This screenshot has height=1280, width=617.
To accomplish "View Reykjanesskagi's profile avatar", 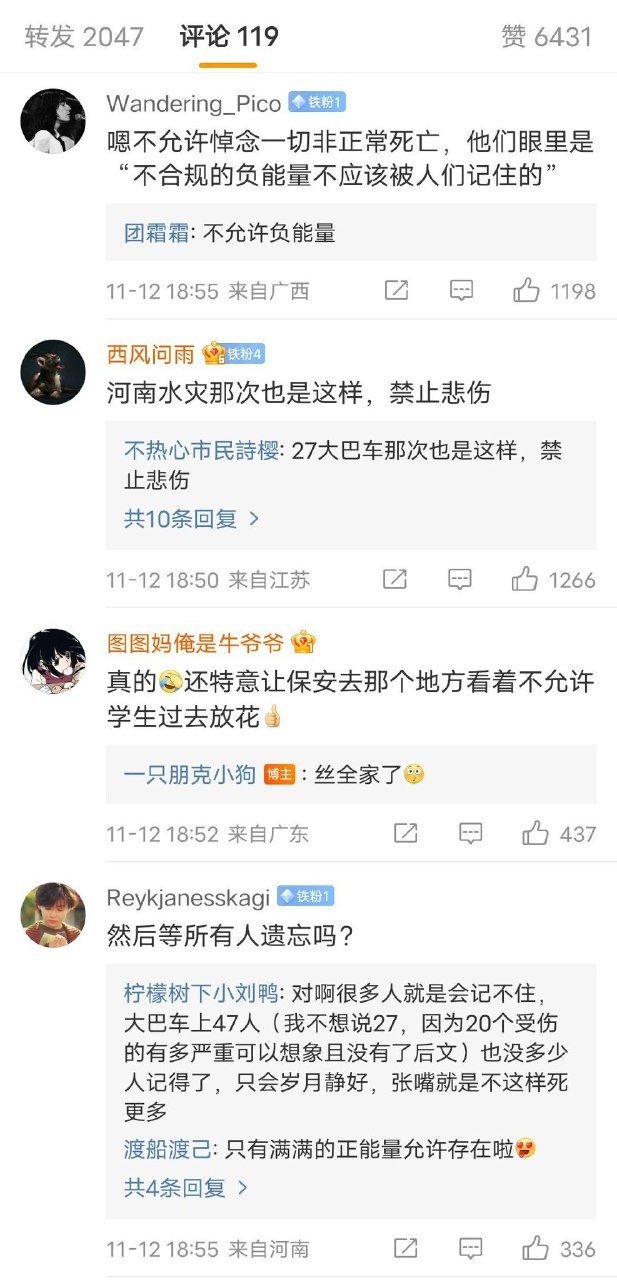I will [x=53, y=915].
